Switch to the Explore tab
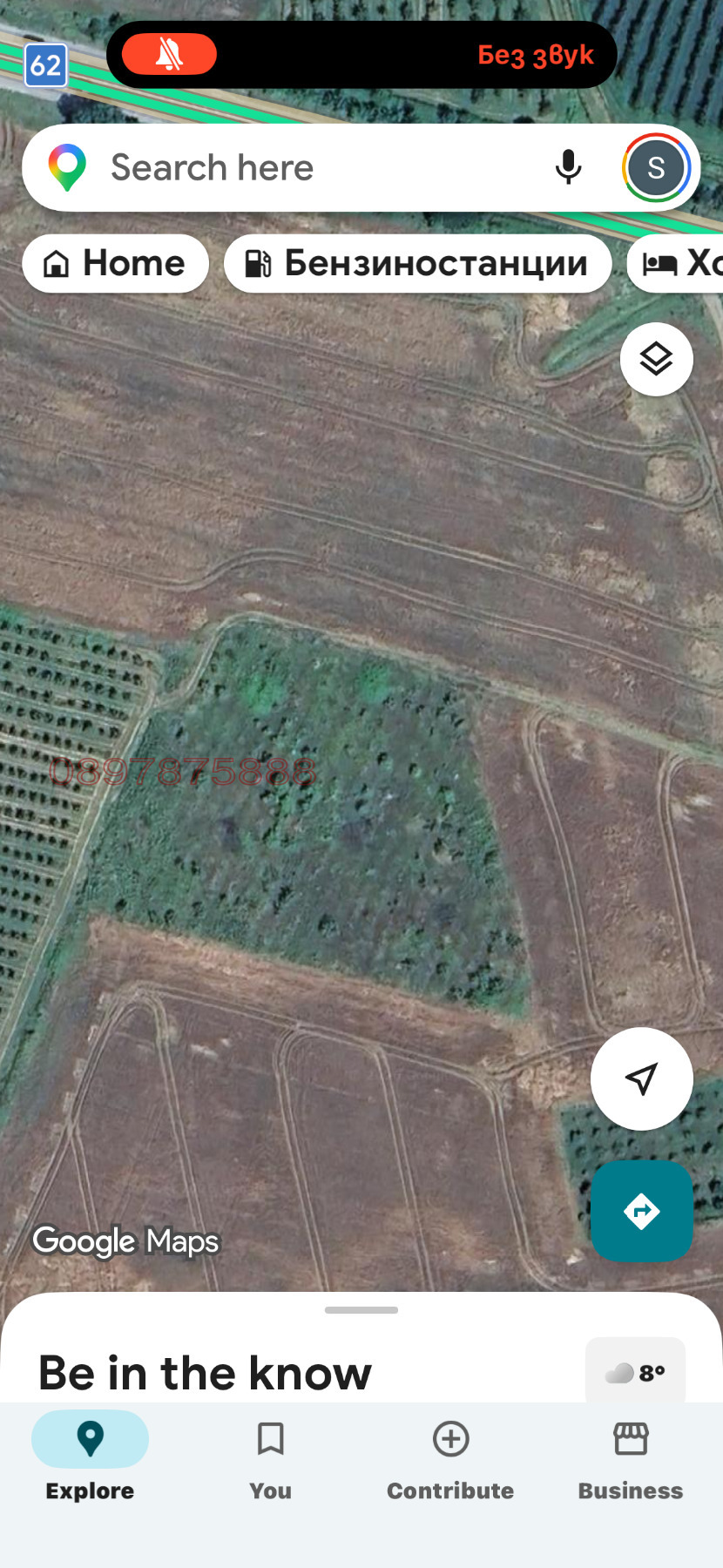Screen dimensions: 723x1568 (x=90, y=1456)
